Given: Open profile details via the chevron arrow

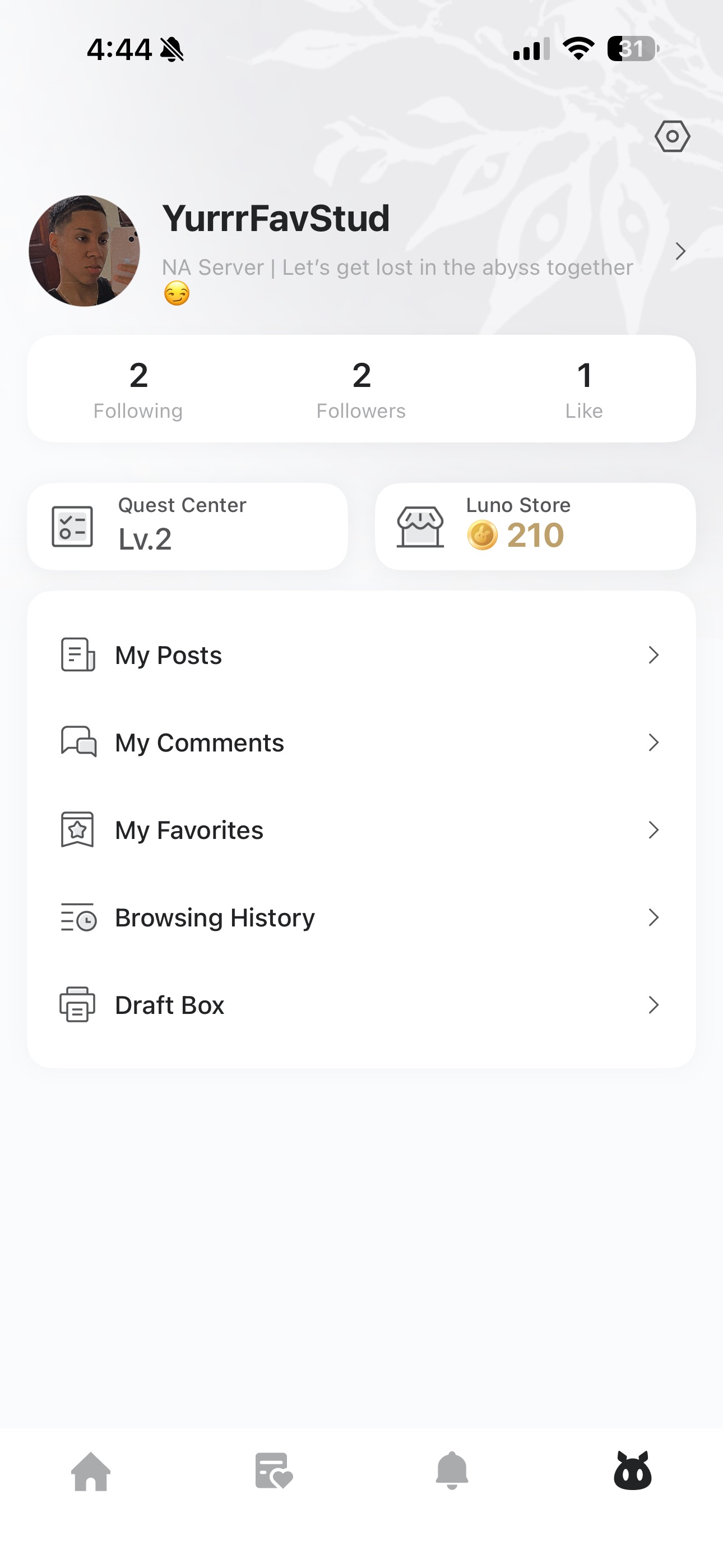Looking at the screenshot, I should click(680, 251).
